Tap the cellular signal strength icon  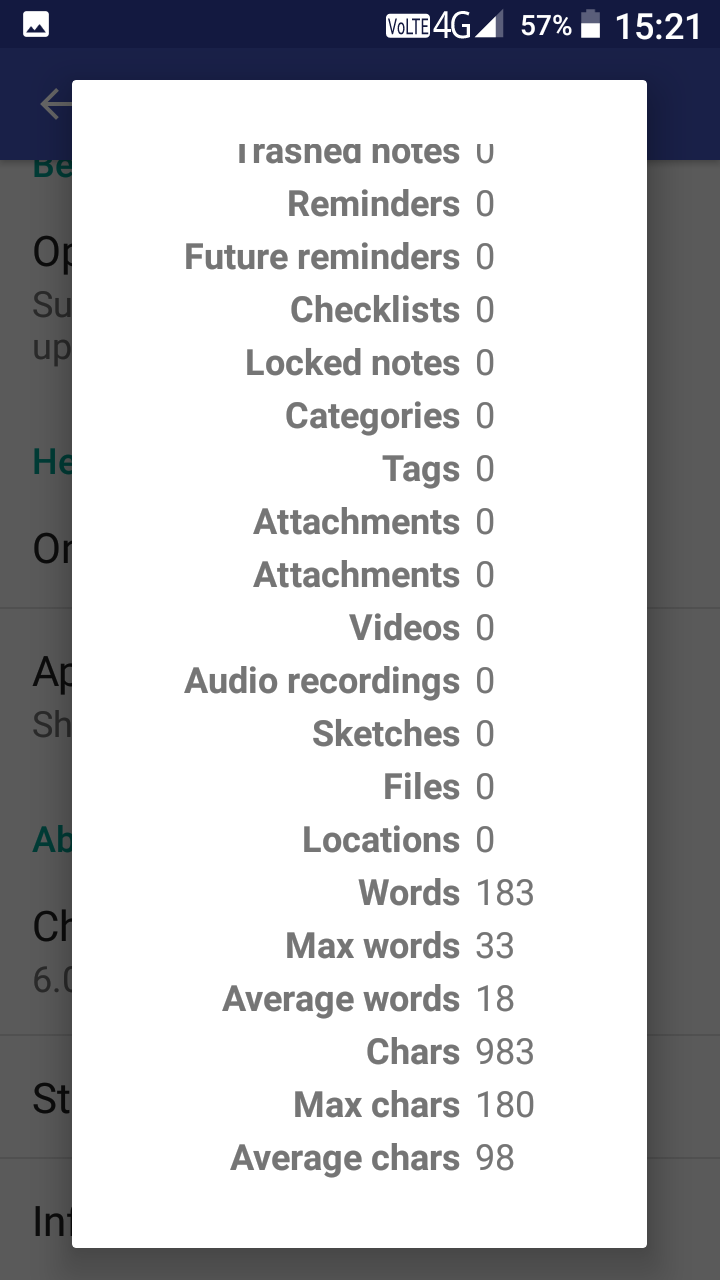pos(486,27)
